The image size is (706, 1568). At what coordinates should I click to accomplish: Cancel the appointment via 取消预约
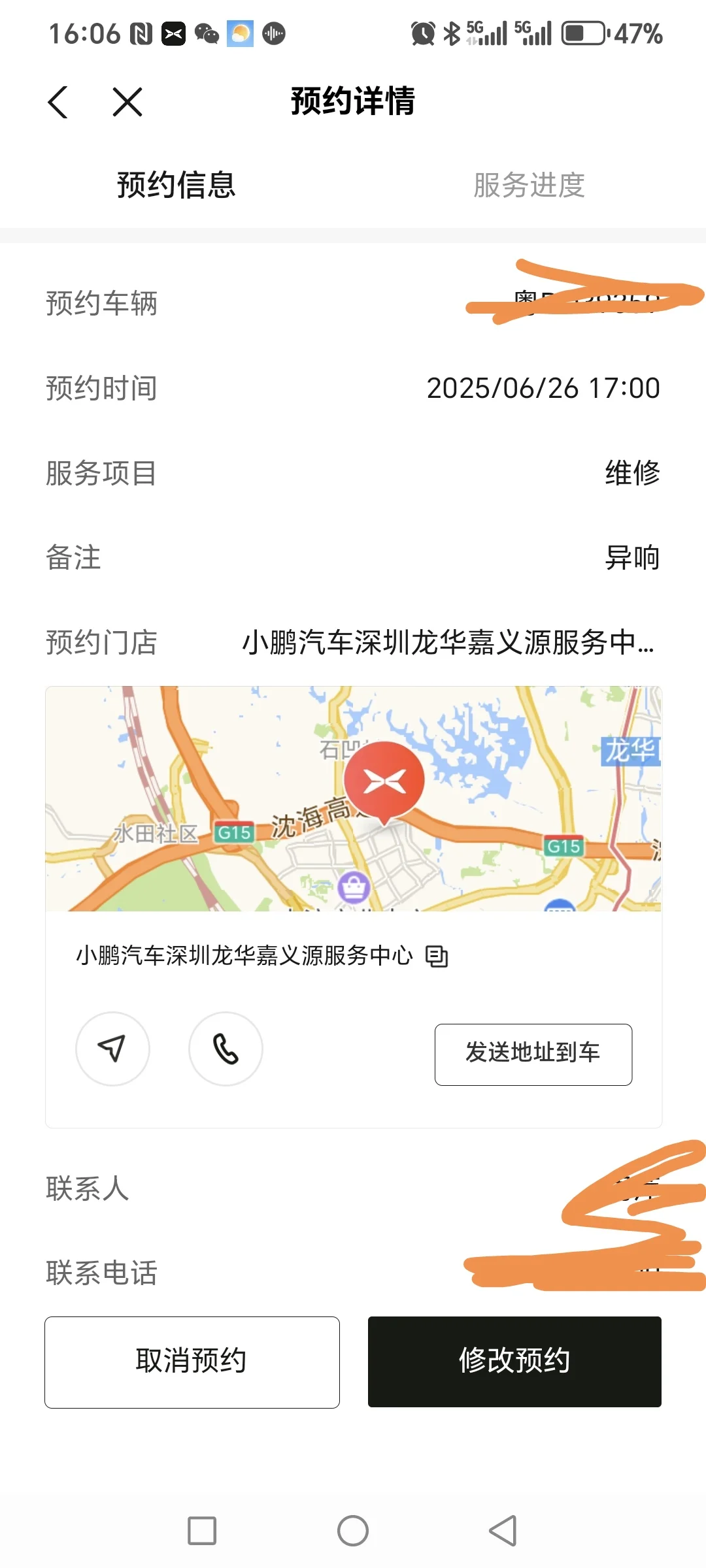click(x=192, y=1362)
